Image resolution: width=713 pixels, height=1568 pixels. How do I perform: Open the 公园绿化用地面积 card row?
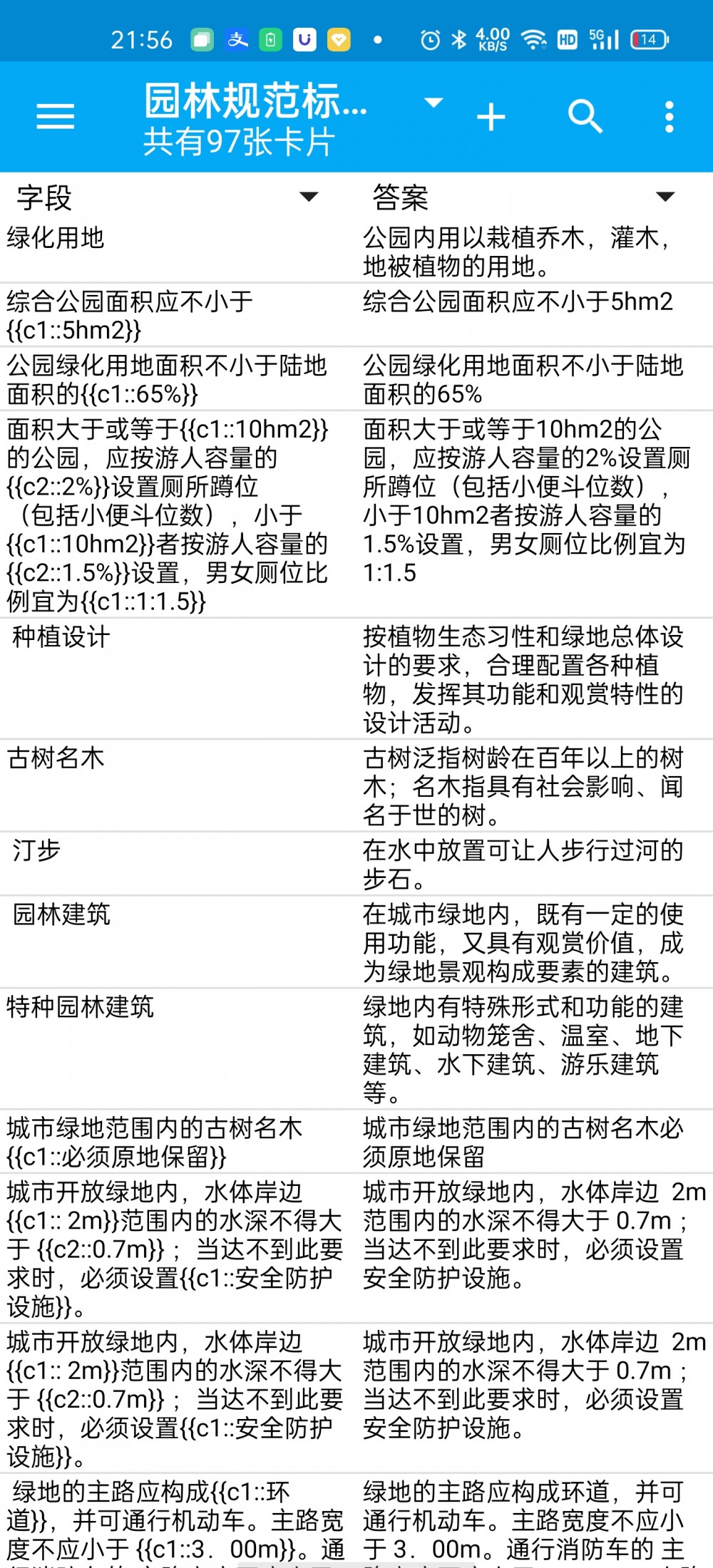click(x=356, y=379)
